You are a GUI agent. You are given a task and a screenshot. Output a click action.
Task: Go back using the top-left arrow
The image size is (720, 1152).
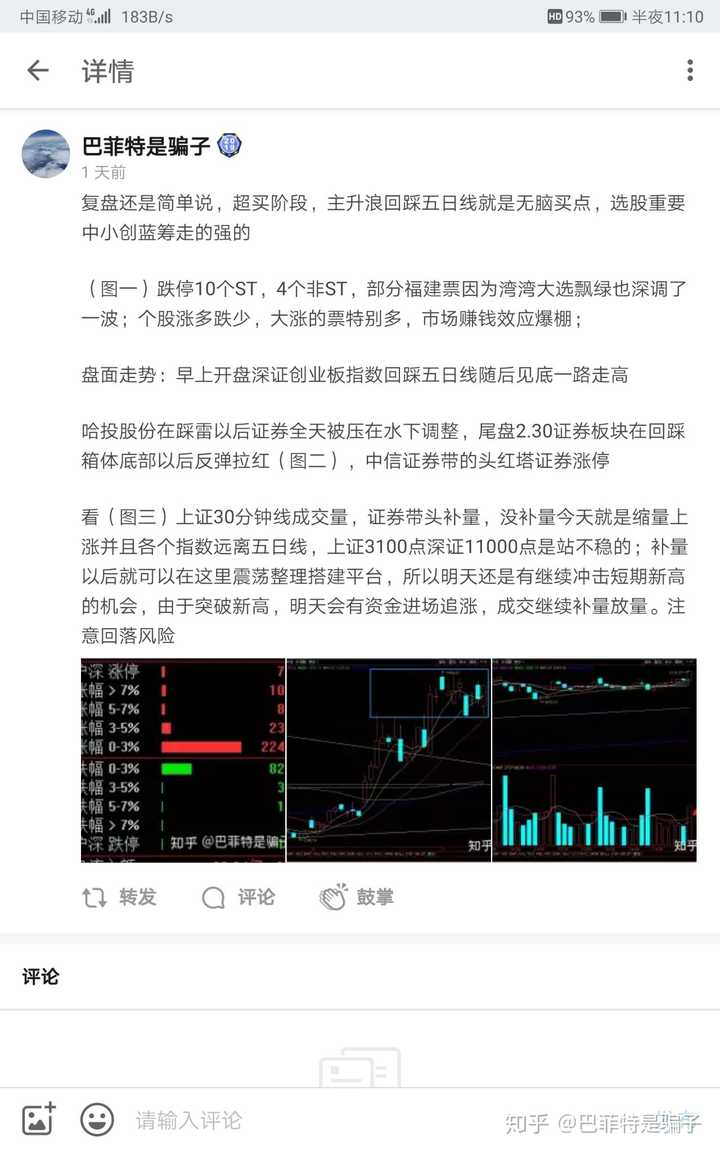point(37,71)
